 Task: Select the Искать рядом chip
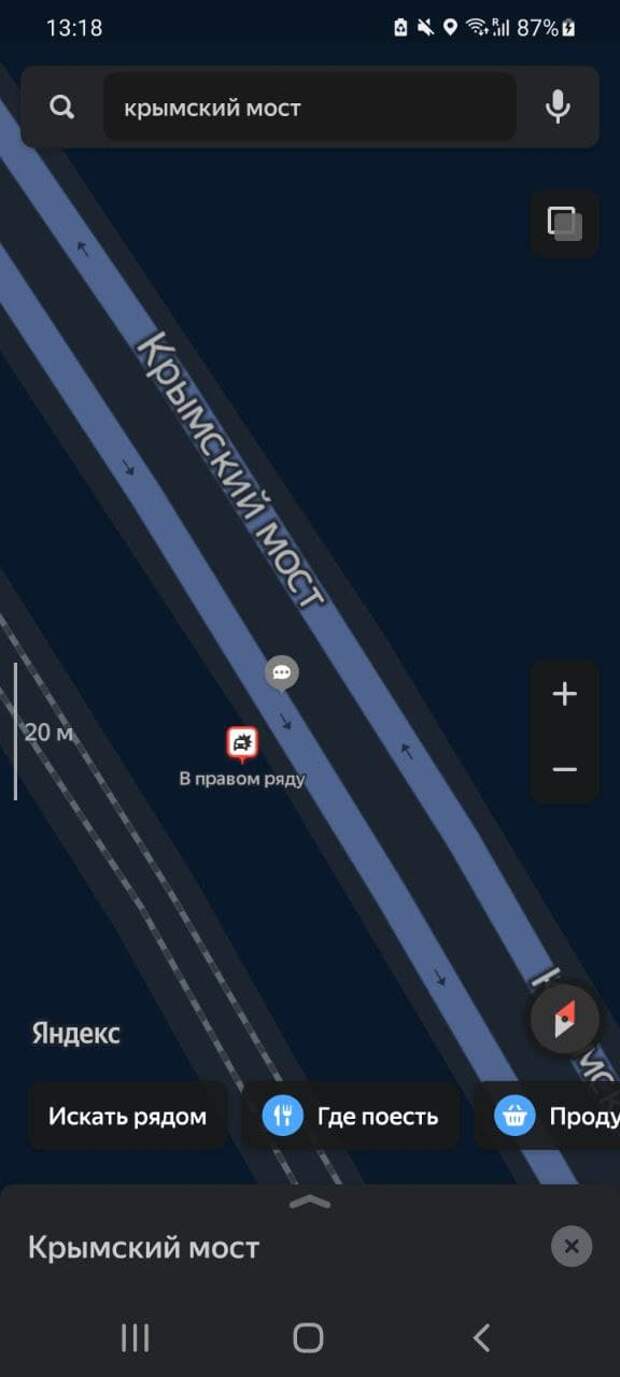pyautogui.click(x=127, y=1116)
